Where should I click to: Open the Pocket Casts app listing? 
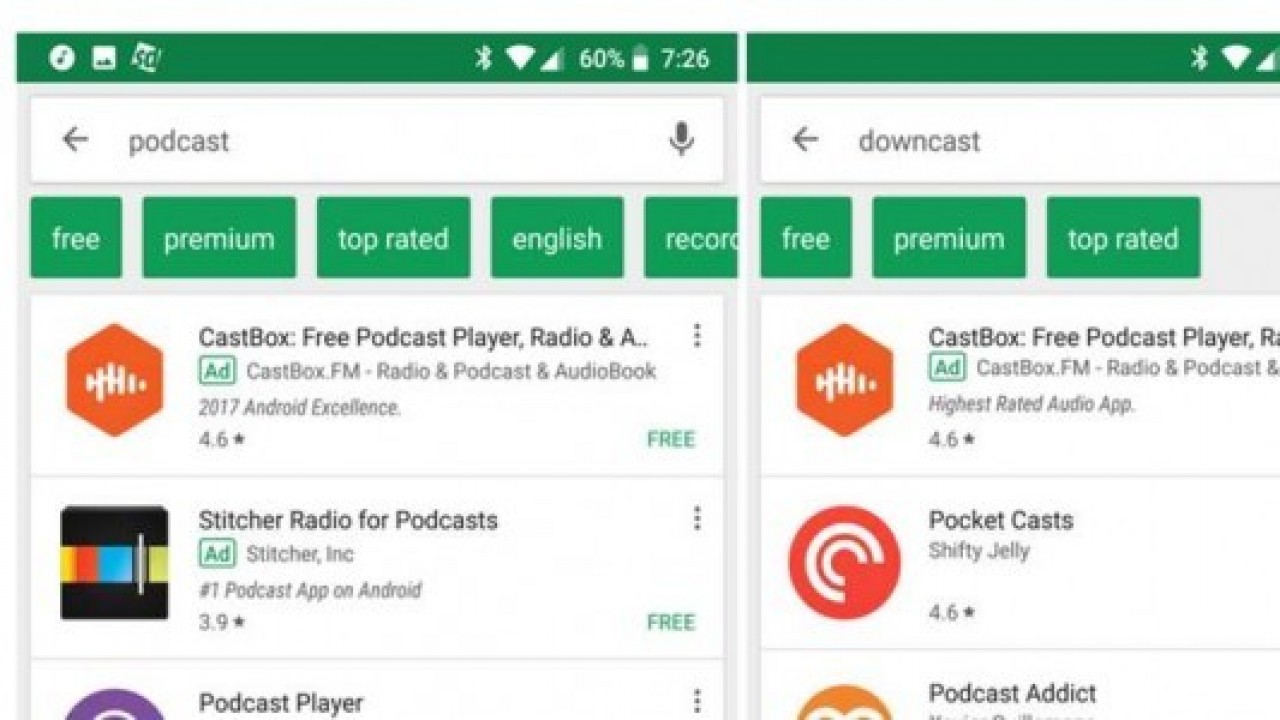pyautogui.click(x=1020, y=563)
